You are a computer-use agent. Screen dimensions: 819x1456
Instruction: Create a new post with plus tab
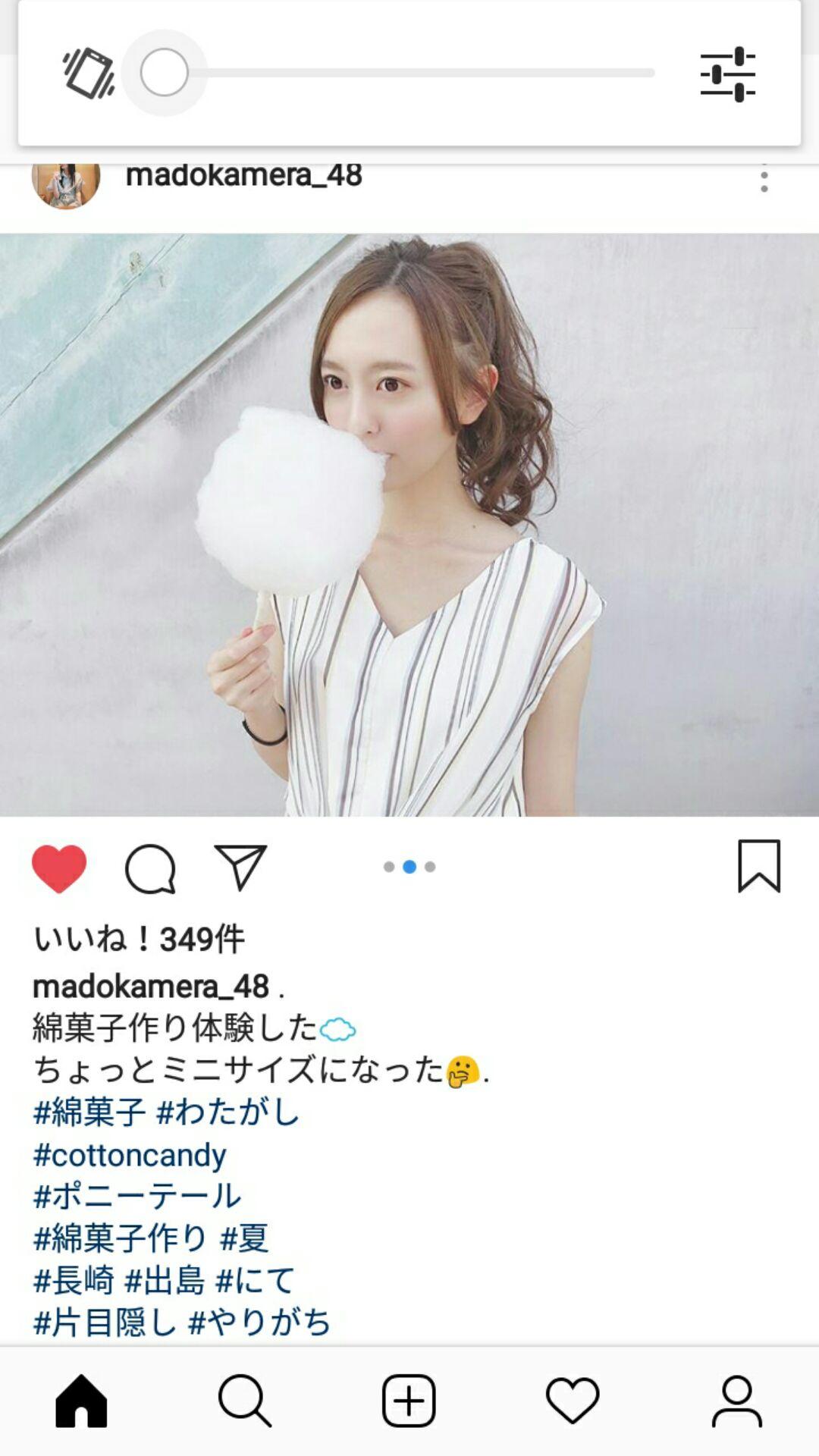point(409,1401)
